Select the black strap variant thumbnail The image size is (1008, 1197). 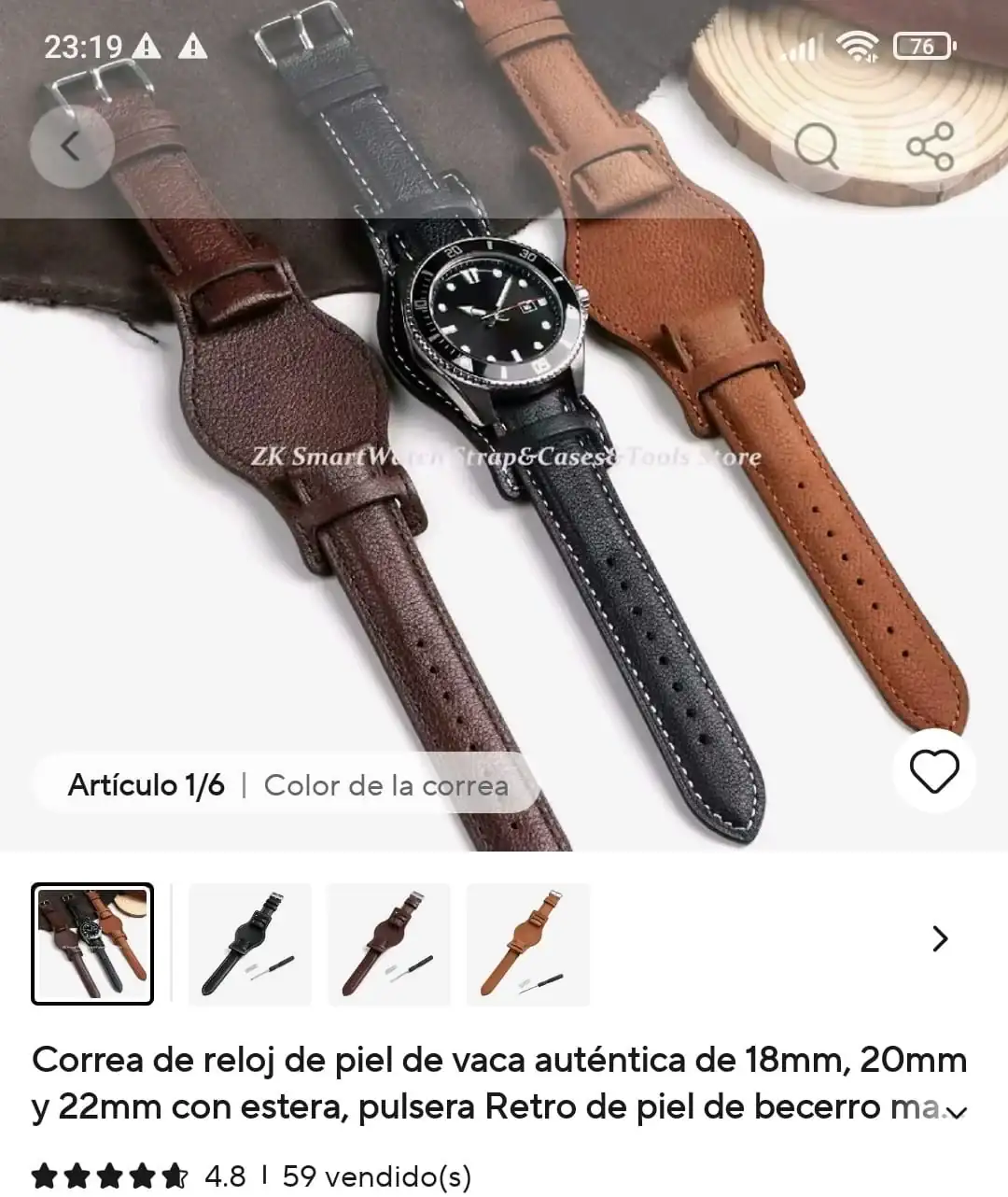coord(250,943)
